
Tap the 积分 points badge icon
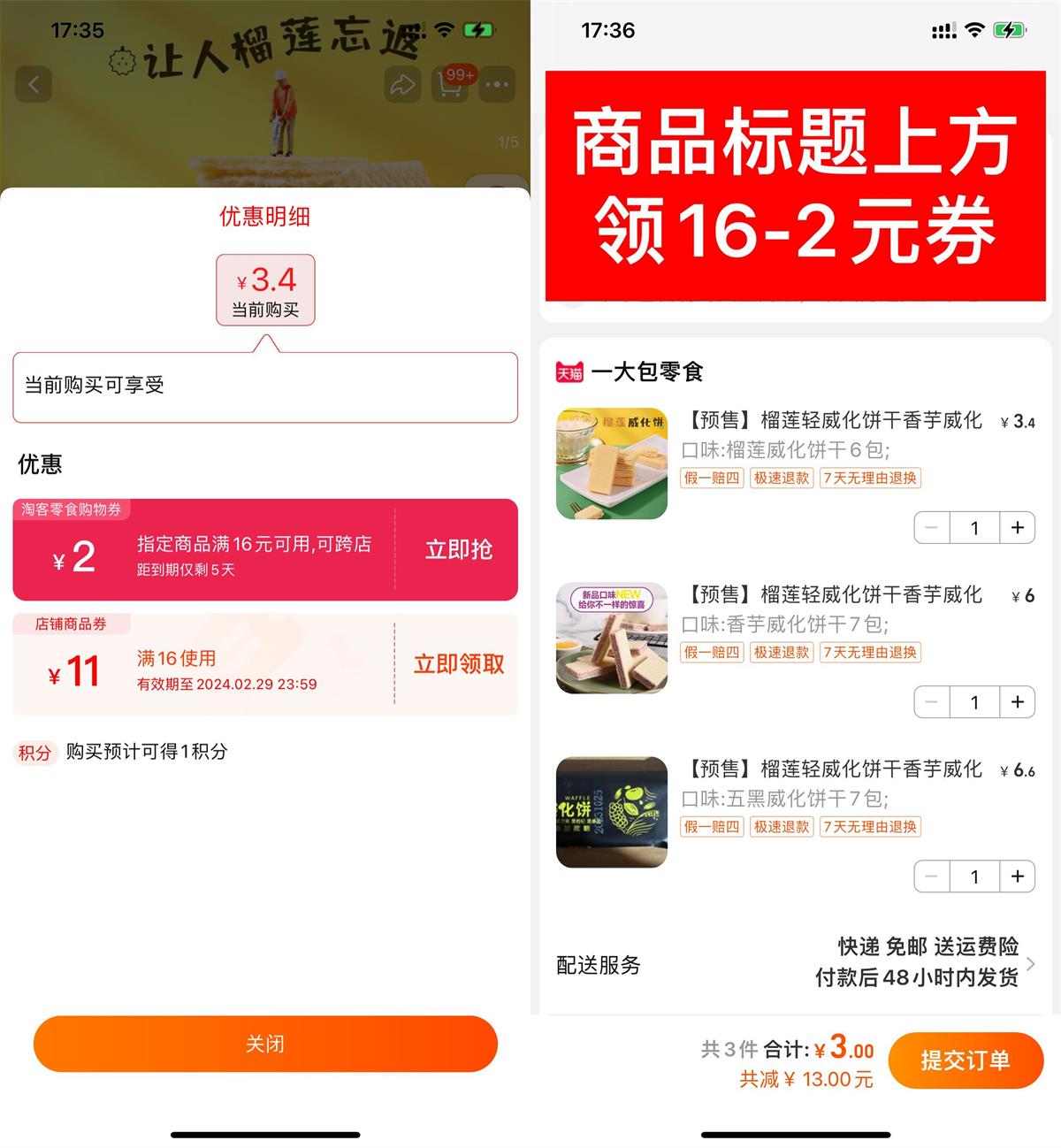click(x=35, y=754)
